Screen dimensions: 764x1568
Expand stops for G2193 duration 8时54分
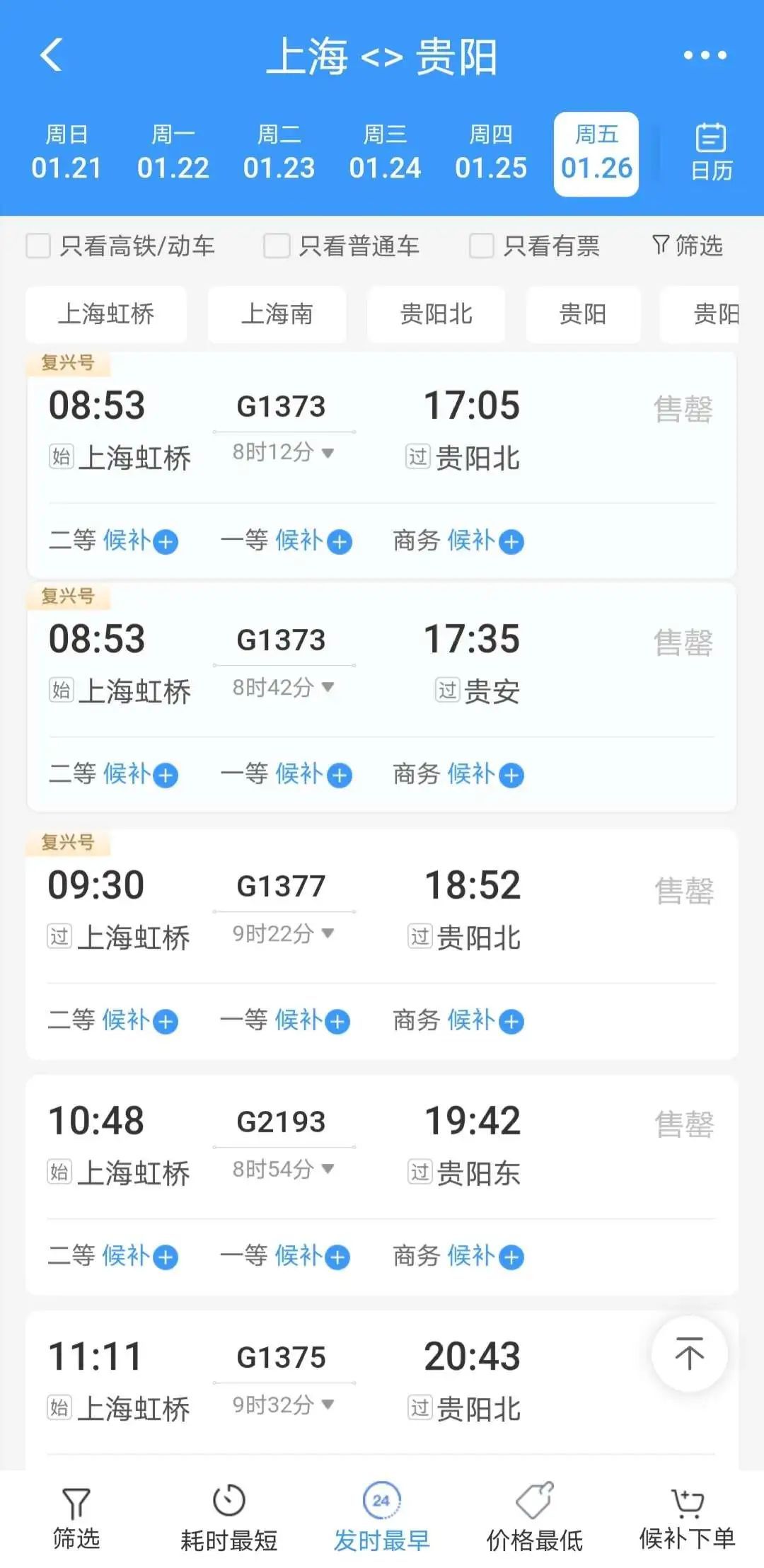(x=283, y=1169)
